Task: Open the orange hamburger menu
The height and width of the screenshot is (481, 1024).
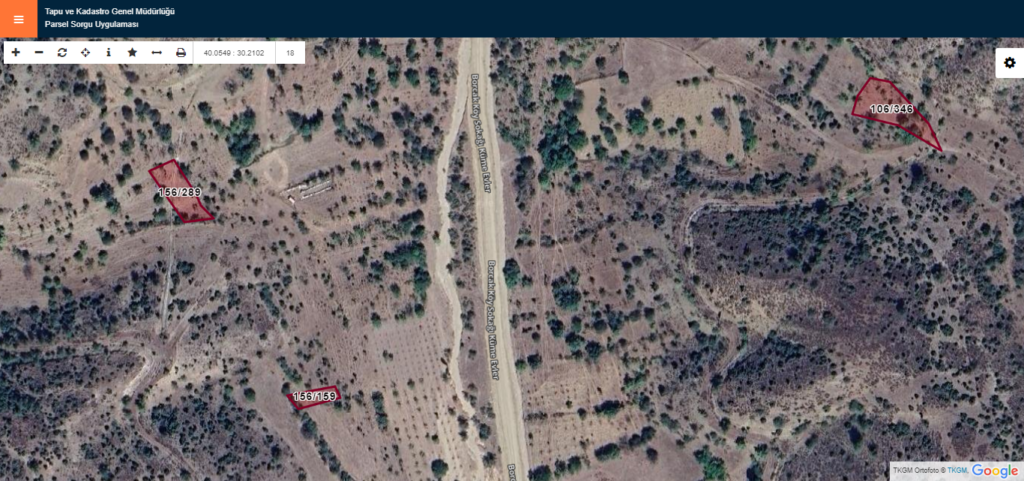Action: [18, 19]
